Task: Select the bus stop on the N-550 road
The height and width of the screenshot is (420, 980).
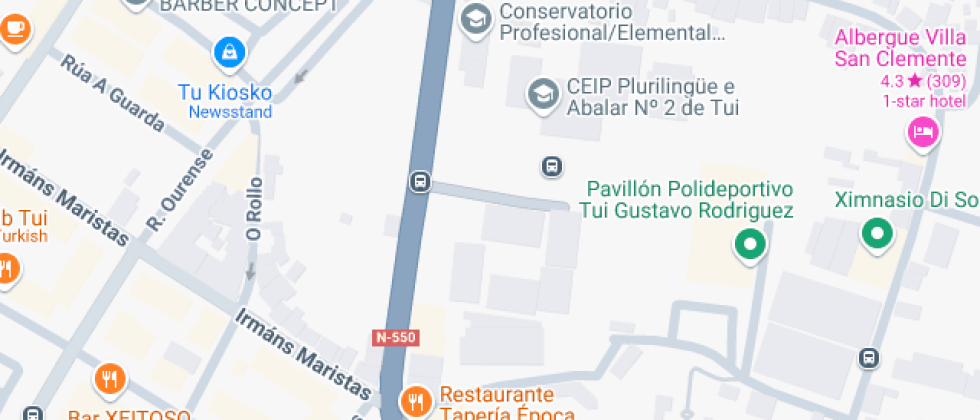Action: point(420,181)
